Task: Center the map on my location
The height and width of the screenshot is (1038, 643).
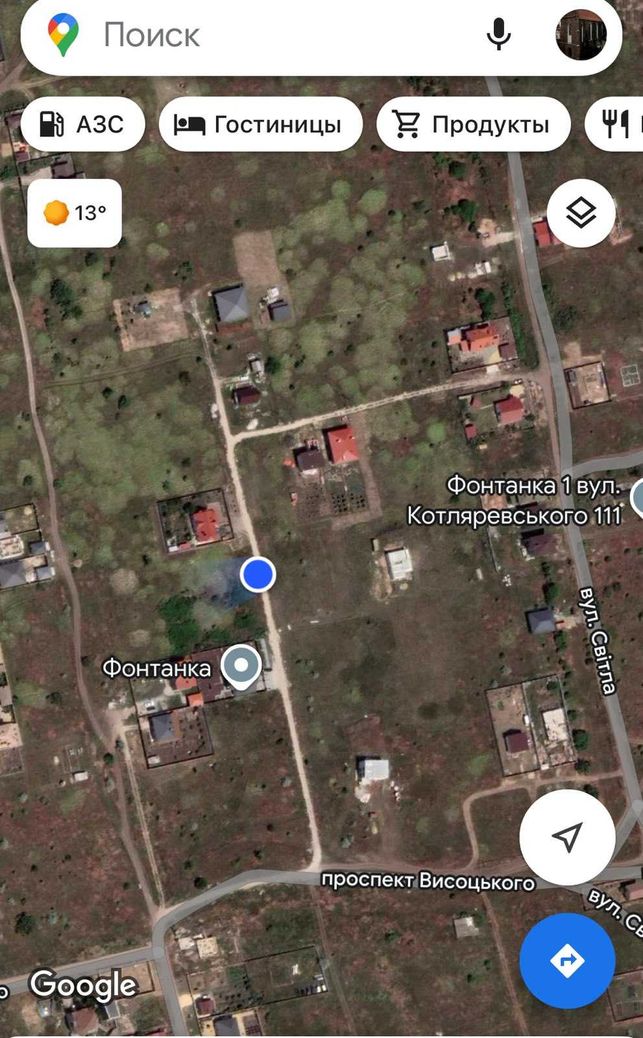Action: tap(568, 837)
